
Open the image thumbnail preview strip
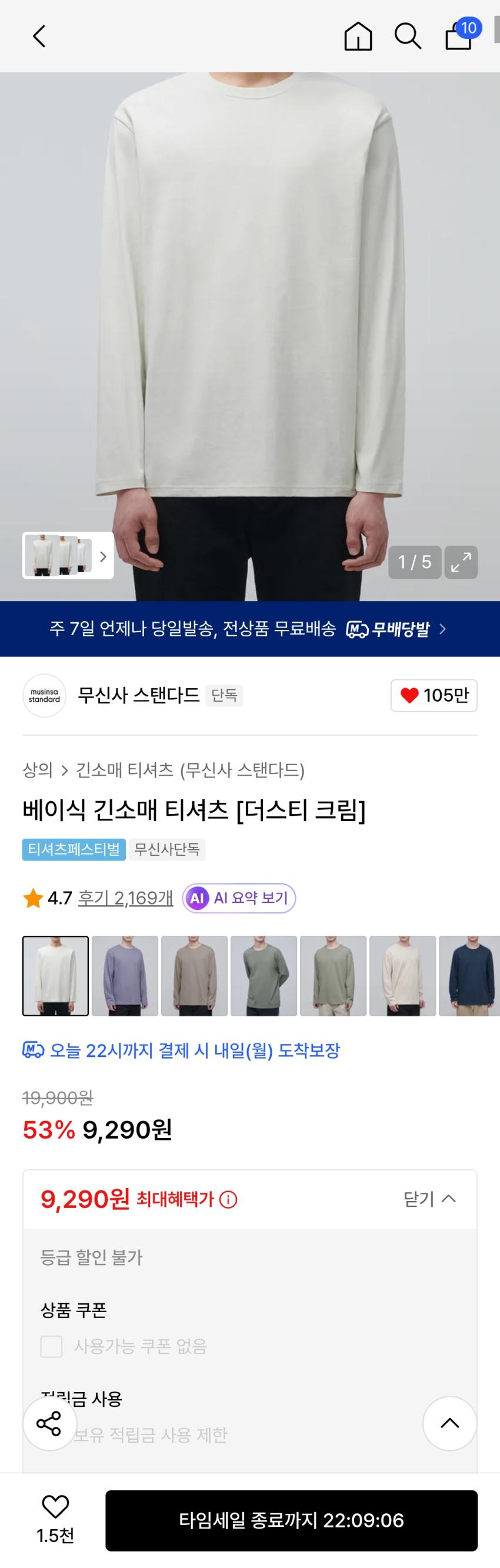pyautogui.click(x=68, y=556)
